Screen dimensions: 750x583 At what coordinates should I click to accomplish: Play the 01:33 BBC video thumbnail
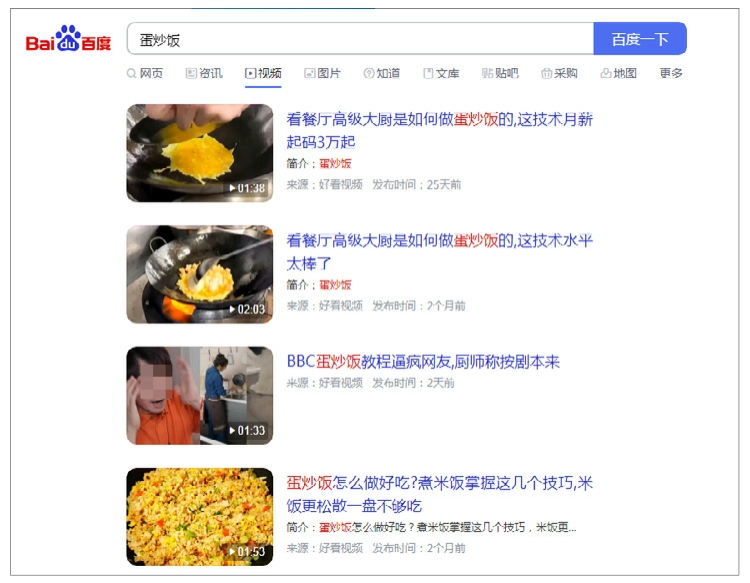coord(200,395)
